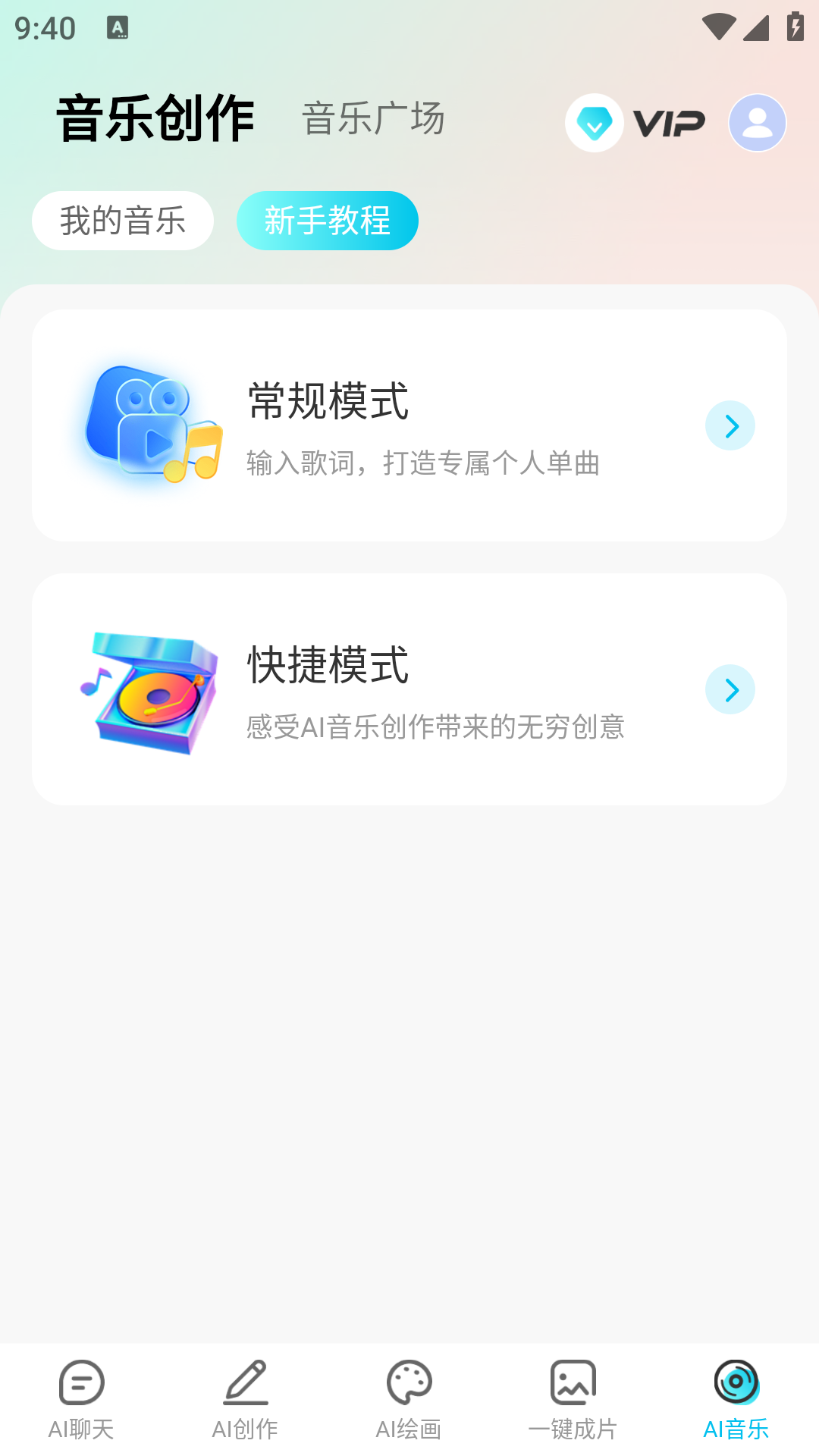The height and width of the screenshot is (1456, 819).
Task: Open the 常规模式 lyrics creation mode
Action: (x=409, y=425)
